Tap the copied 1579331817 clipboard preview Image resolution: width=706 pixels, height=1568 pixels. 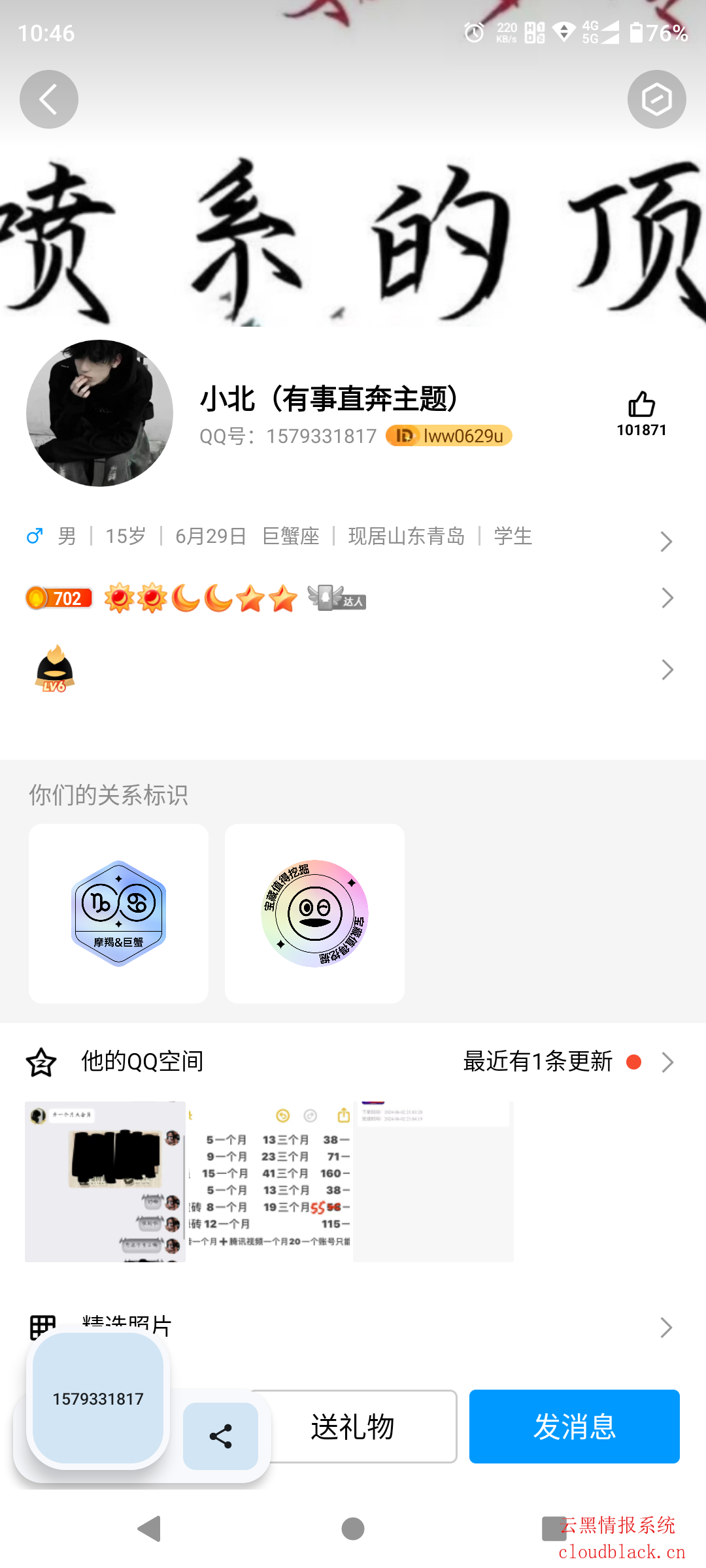tap(98, 1398)
